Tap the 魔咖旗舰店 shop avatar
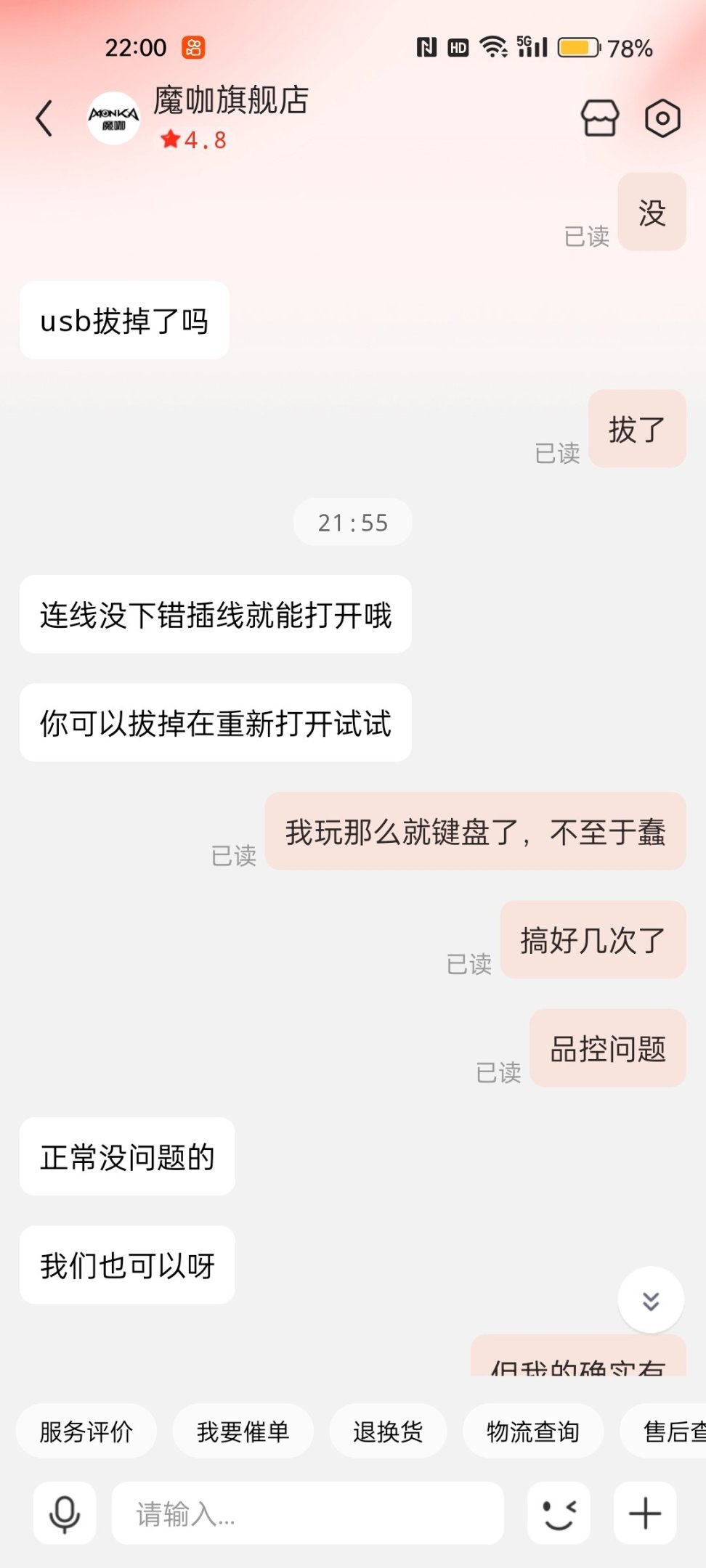This screenshot has height=1568, width=706. click(x=113, y=118)
